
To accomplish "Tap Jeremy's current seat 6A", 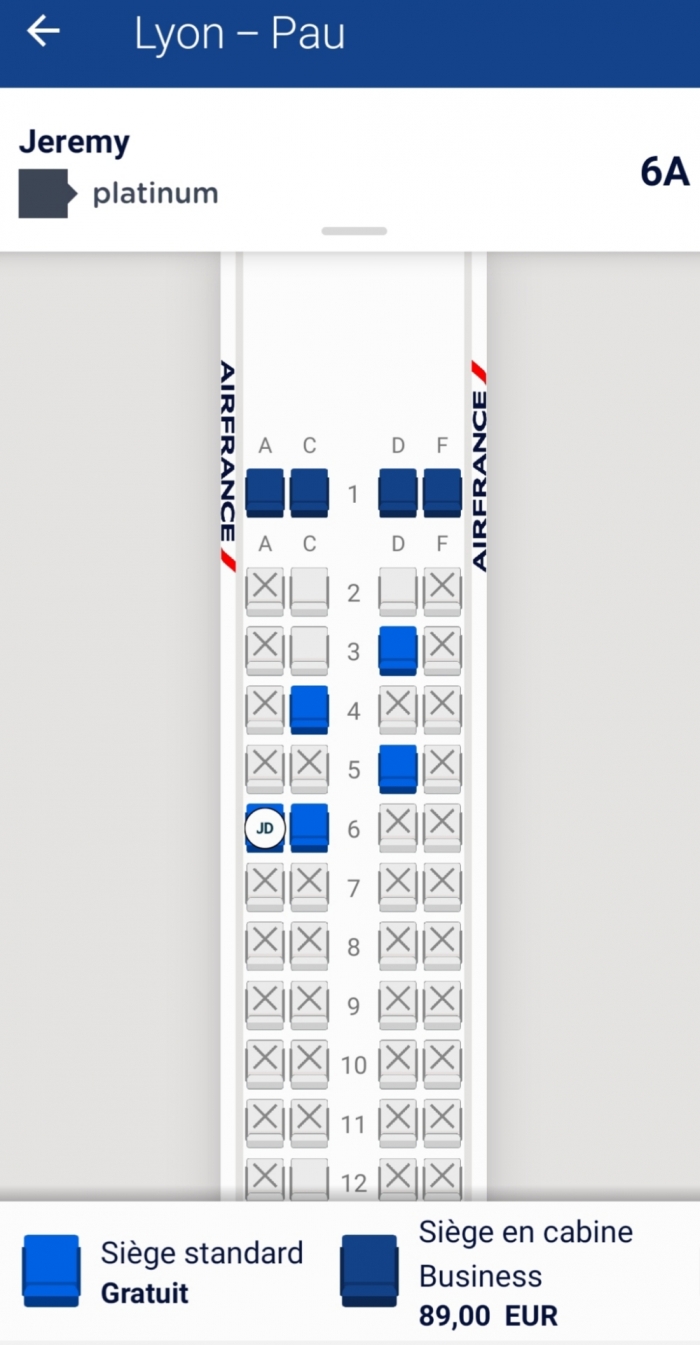I will (265, 827).
